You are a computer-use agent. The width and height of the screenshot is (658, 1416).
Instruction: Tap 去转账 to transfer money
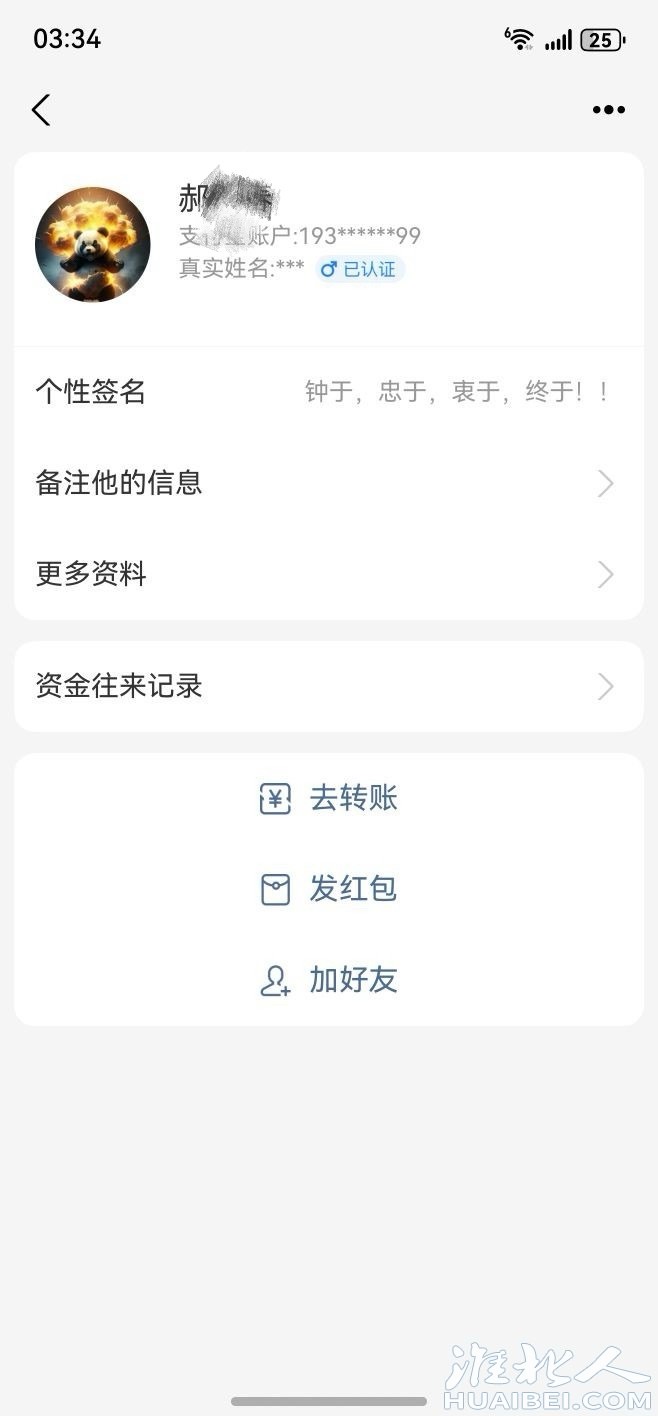coord(329,798)
